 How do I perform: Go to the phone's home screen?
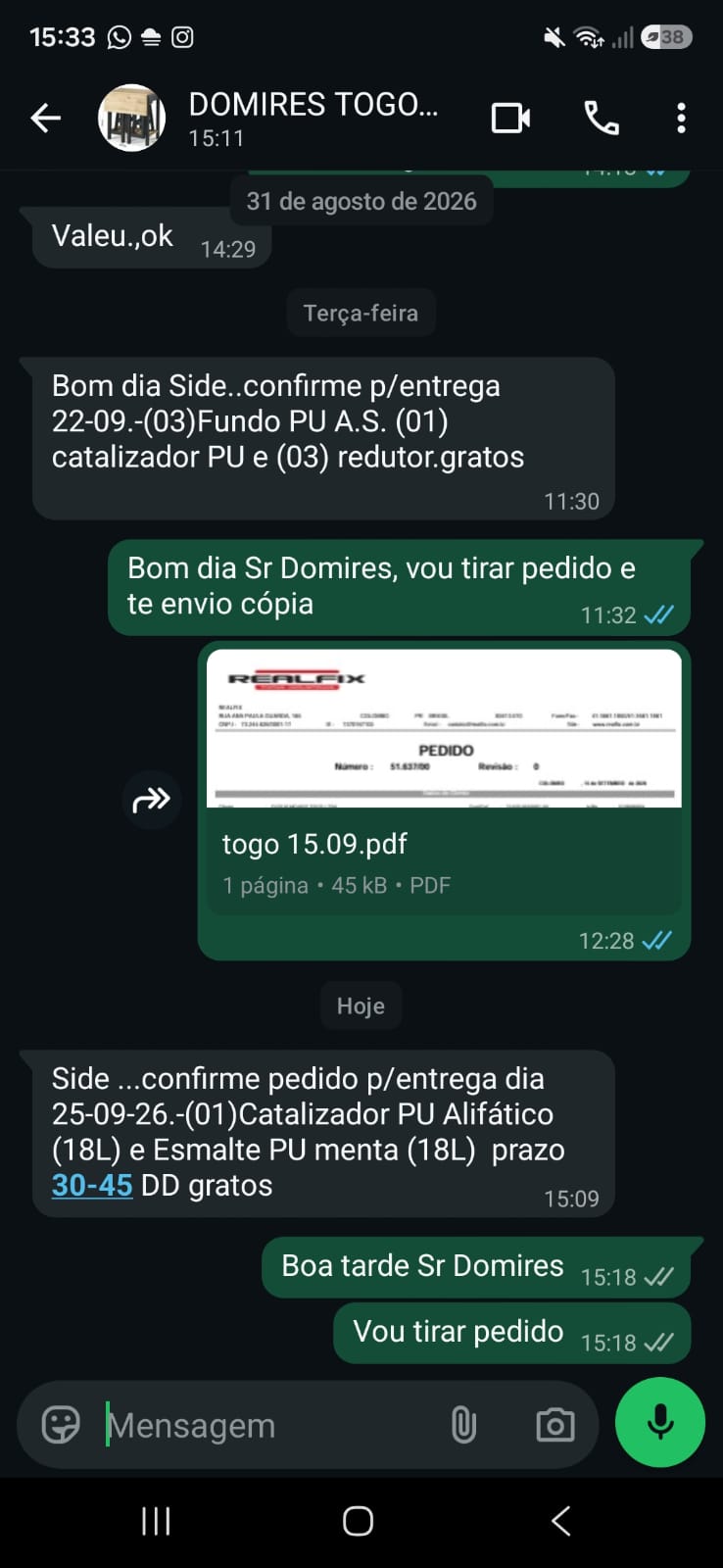(358, 1521)
